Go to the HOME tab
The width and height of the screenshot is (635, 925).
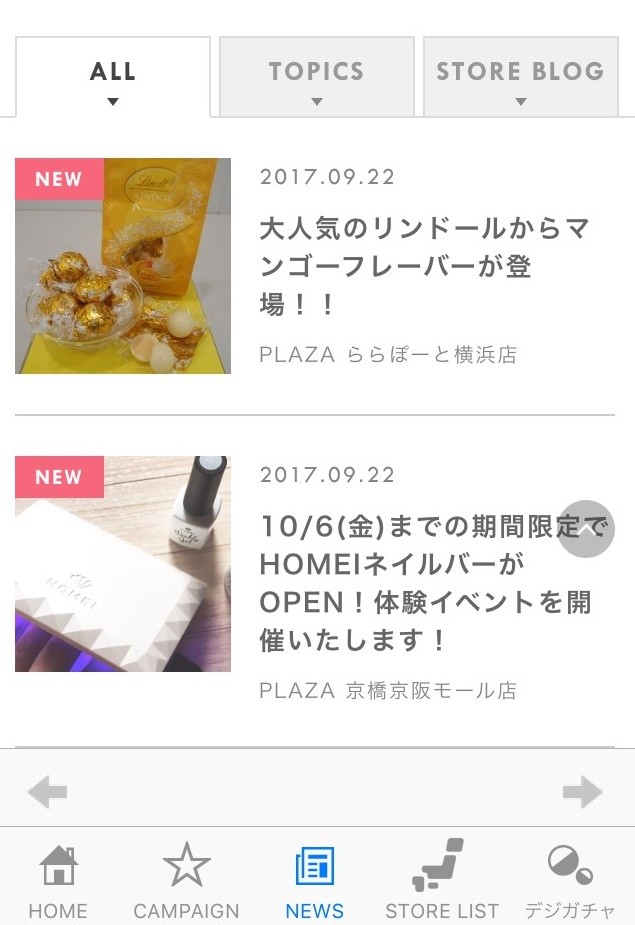click(58, 881)
